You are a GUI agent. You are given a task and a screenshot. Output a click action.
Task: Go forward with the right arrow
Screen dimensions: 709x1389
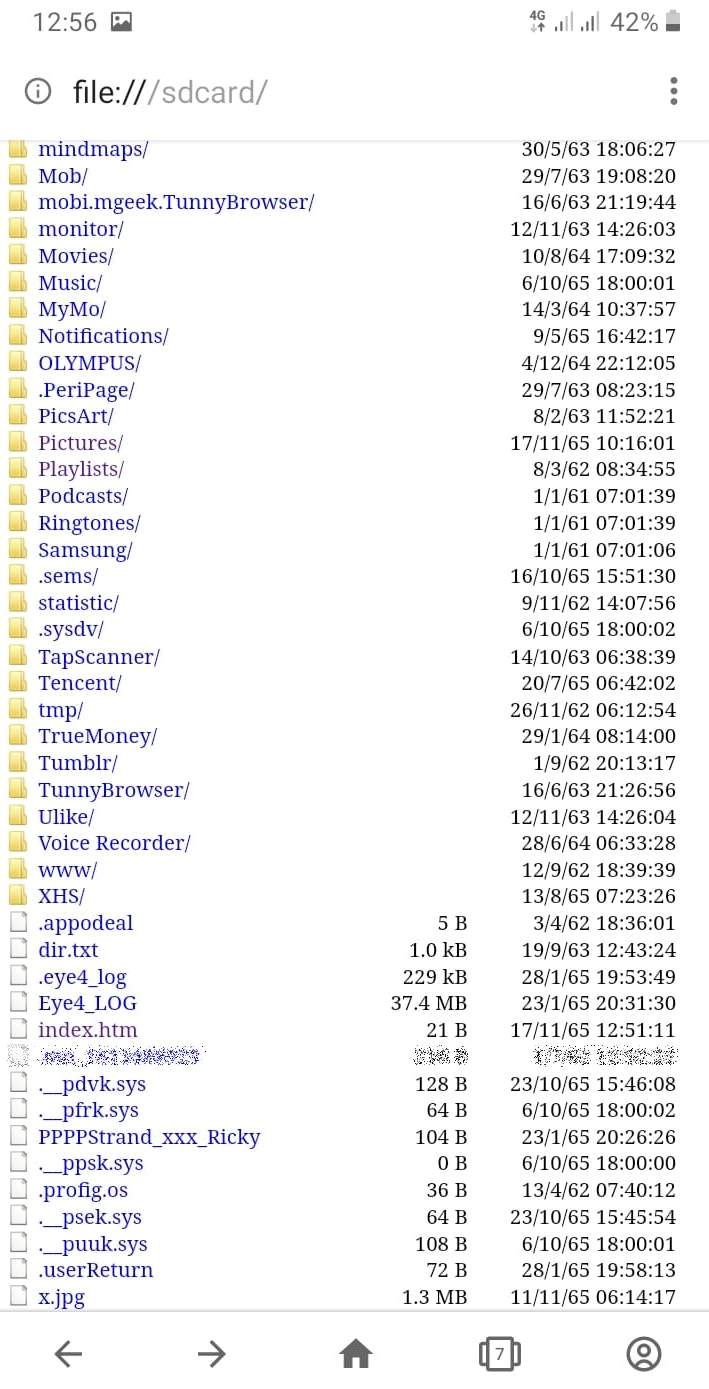coord(212,1354)
